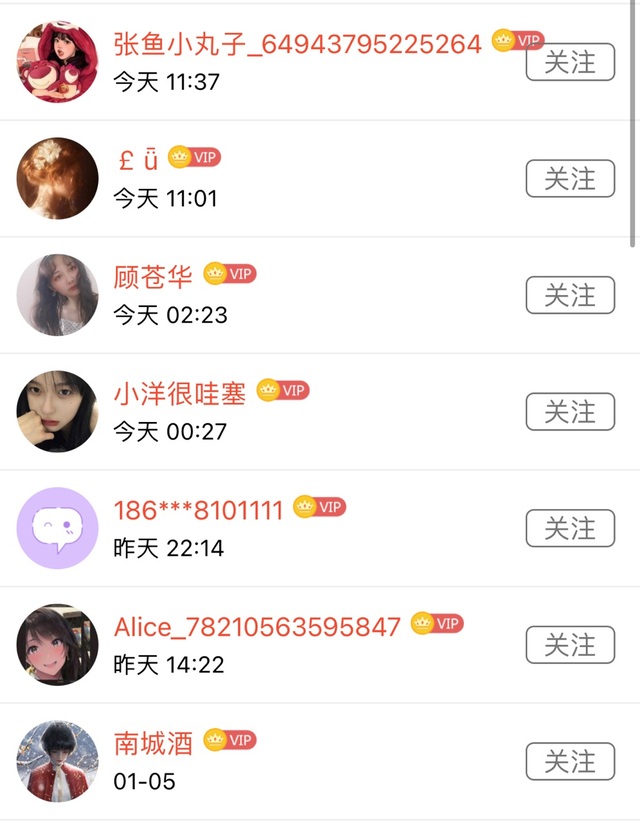Open 张鱼小丸子's profile avatar
The height and width of the screenshot is (826, 640).
[x=58, y=62]
